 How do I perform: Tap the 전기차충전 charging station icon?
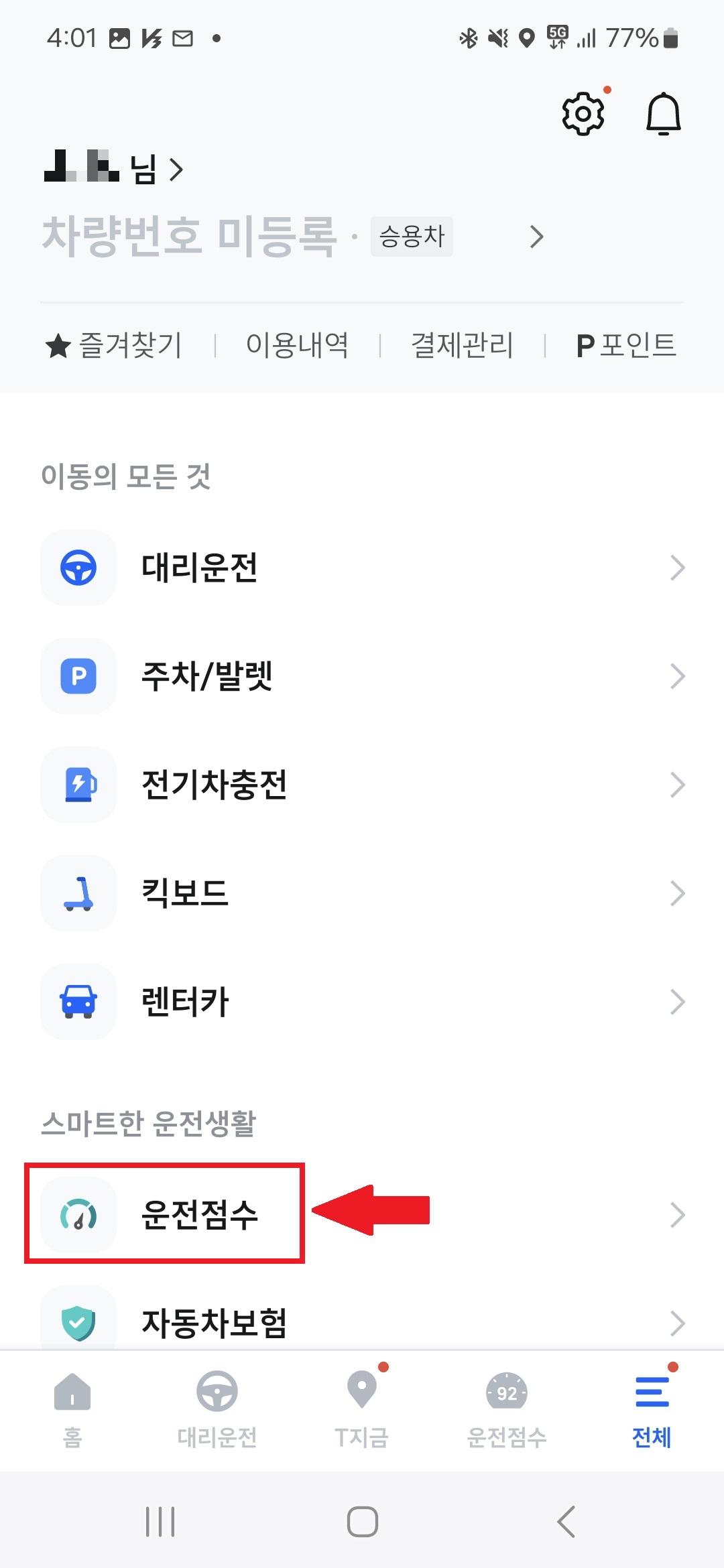click(78, 785)
